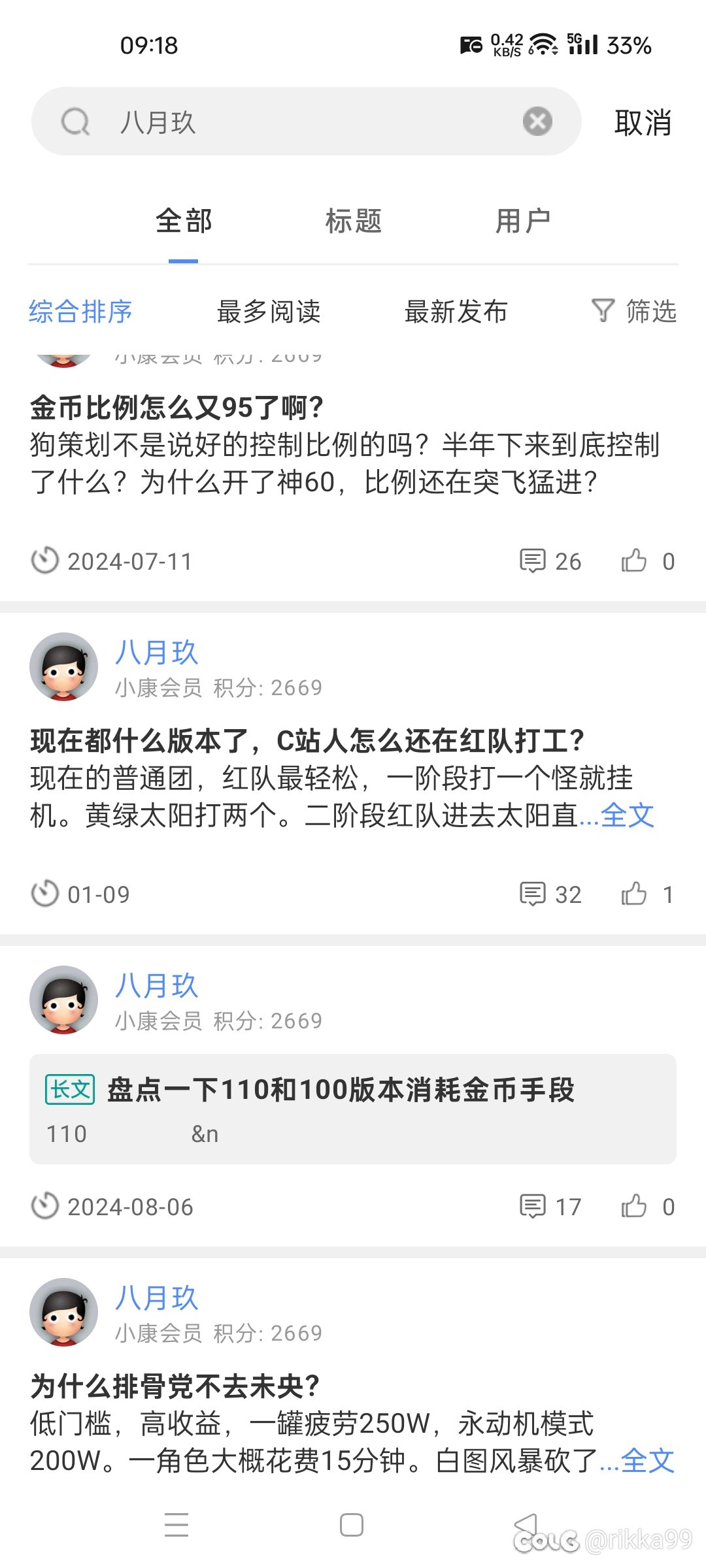Image resolution: width=706 pixels, height=1568 pixels.
Task: Expand 全文 on the 排骨党 post
Action: click(648, 1461)
